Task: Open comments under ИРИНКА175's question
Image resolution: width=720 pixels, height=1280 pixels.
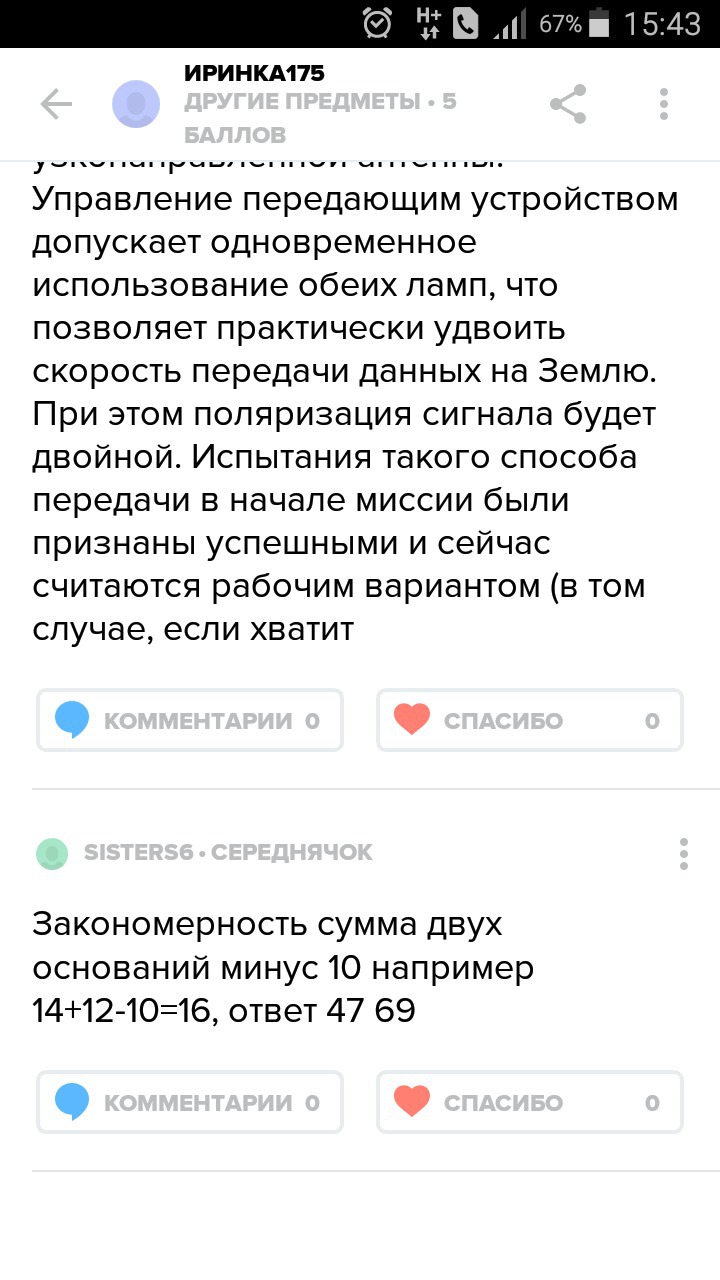Action: pyautogui.click(x=190, y=720)
